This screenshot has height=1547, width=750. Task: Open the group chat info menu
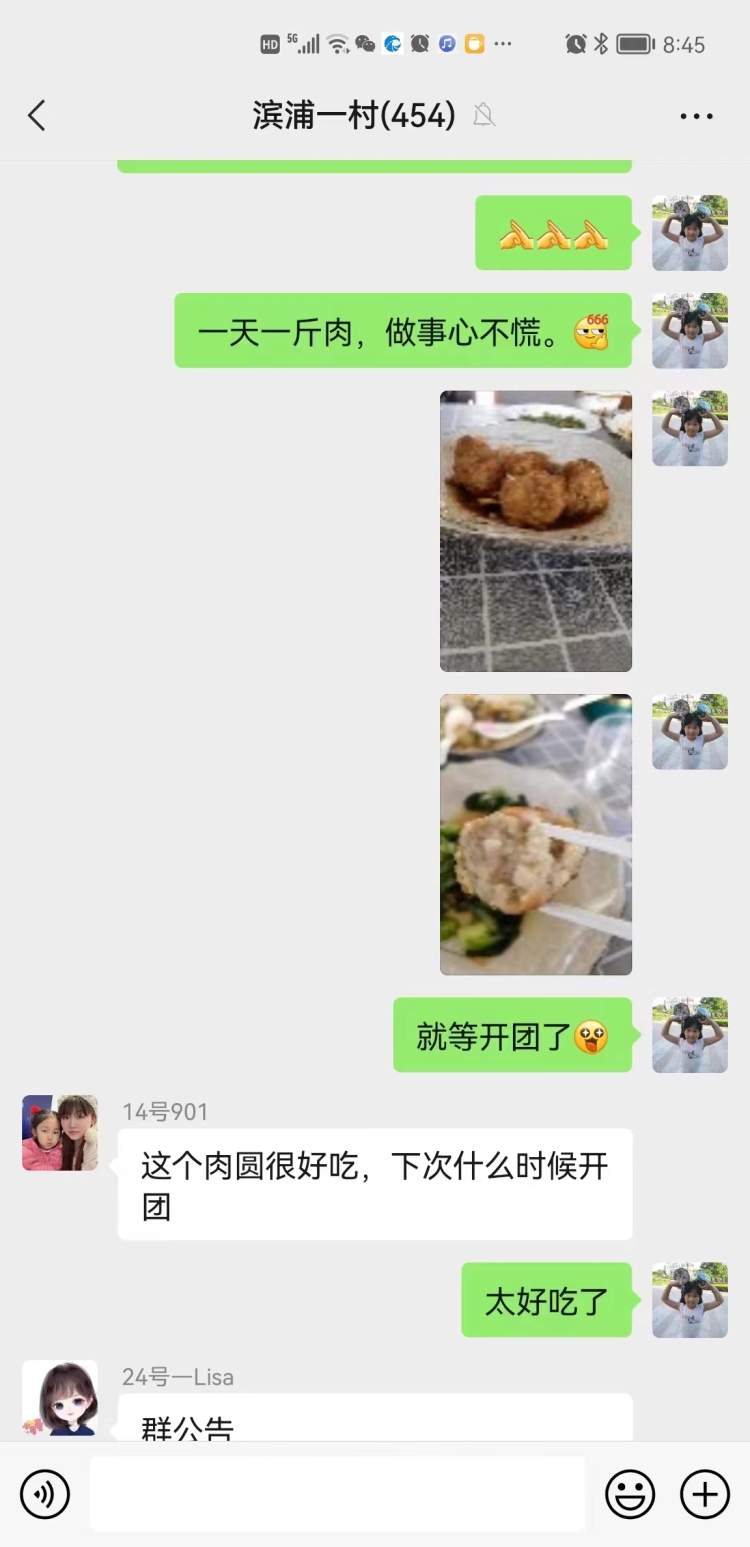pos(696,116)
